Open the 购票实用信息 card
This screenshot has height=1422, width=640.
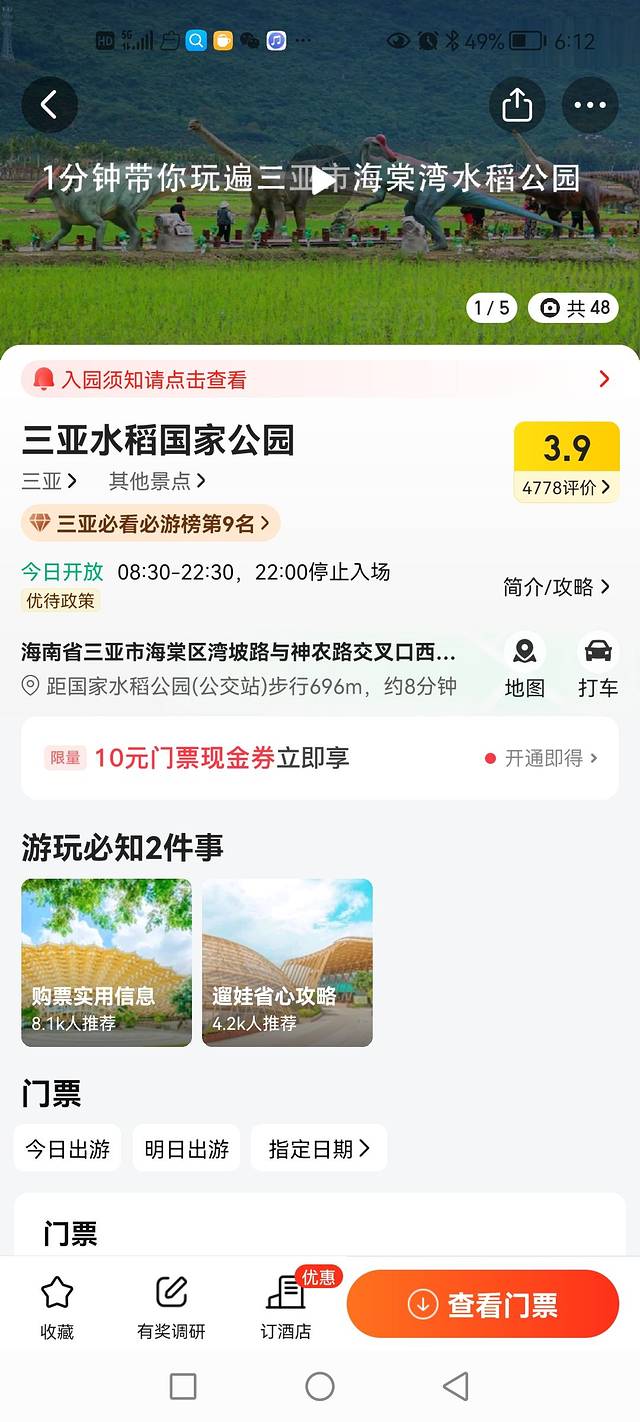[106, 962]
